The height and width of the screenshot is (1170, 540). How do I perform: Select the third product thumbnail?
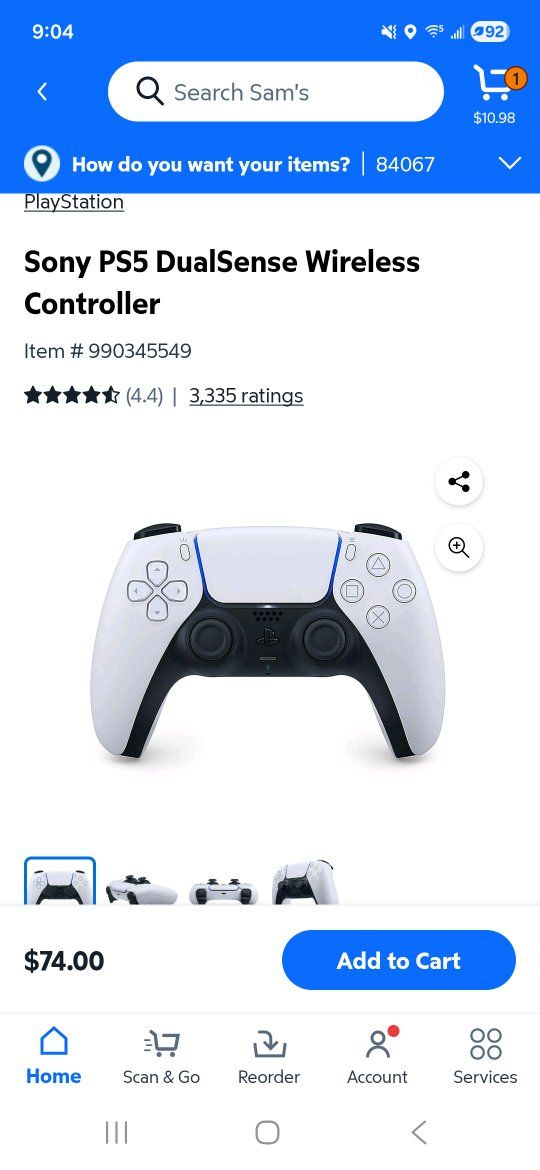tap(224, 883)
